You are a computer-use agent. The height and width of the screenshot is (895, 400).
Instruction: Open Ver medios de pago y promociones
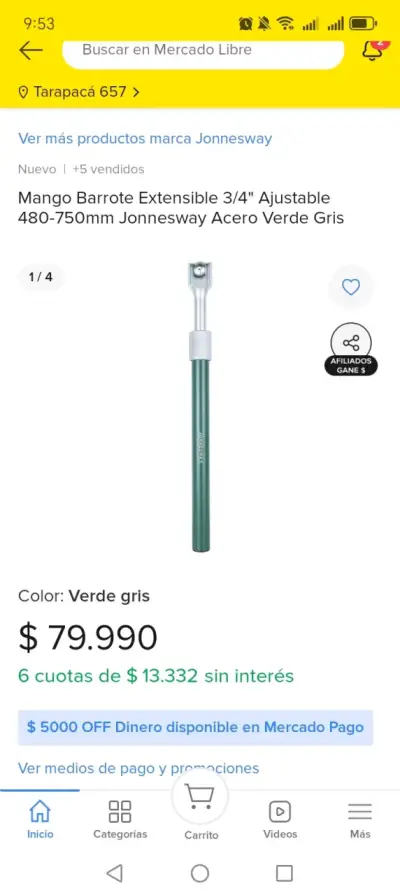138,768
